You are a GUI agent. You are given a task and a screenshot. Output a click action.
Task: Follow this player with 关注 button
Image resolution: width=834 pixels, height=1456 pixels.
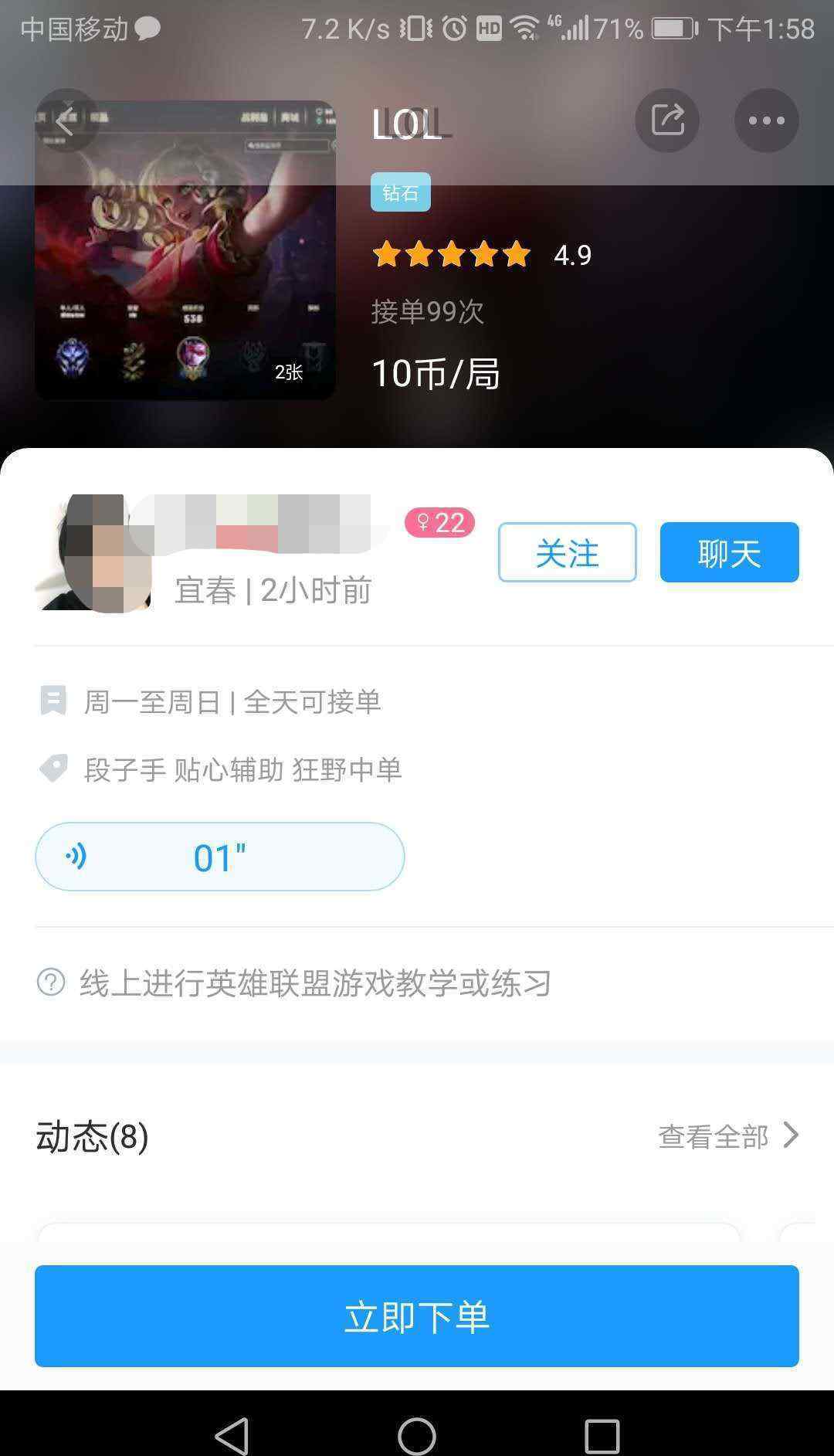568,552
